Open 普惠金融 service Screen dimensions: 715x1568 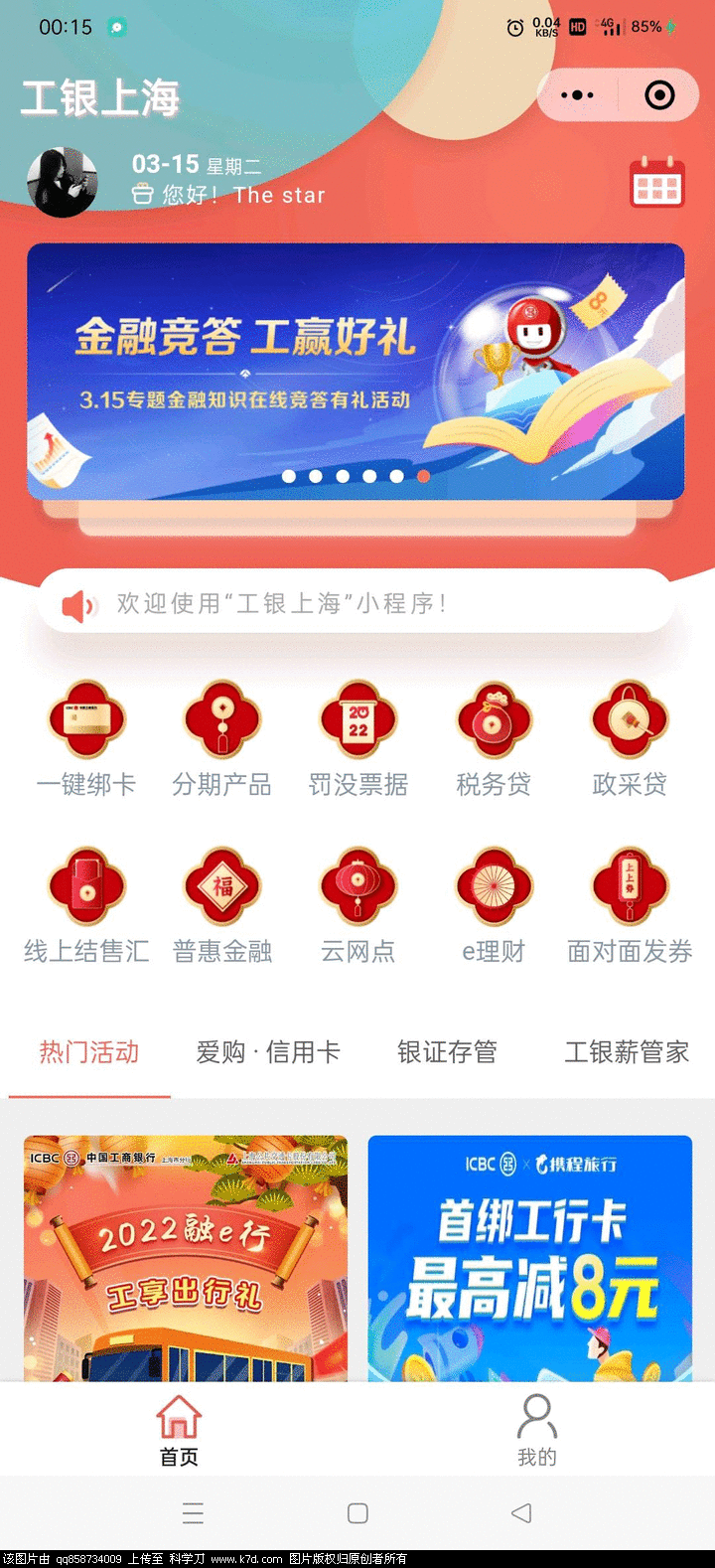pos(221,905)
